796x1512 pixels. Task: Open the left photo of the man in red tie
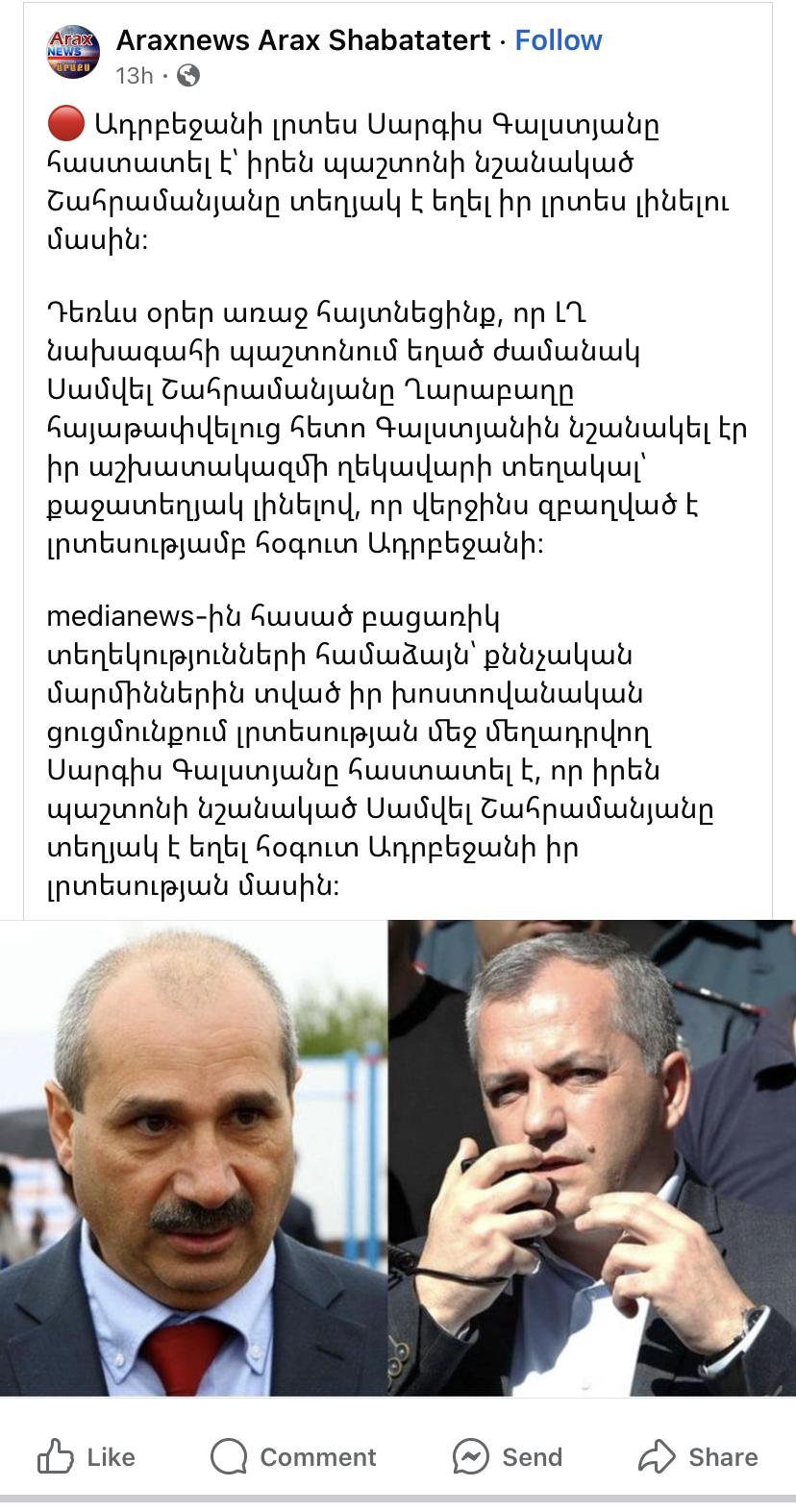pyautogui.click(x=193, y=1157)
